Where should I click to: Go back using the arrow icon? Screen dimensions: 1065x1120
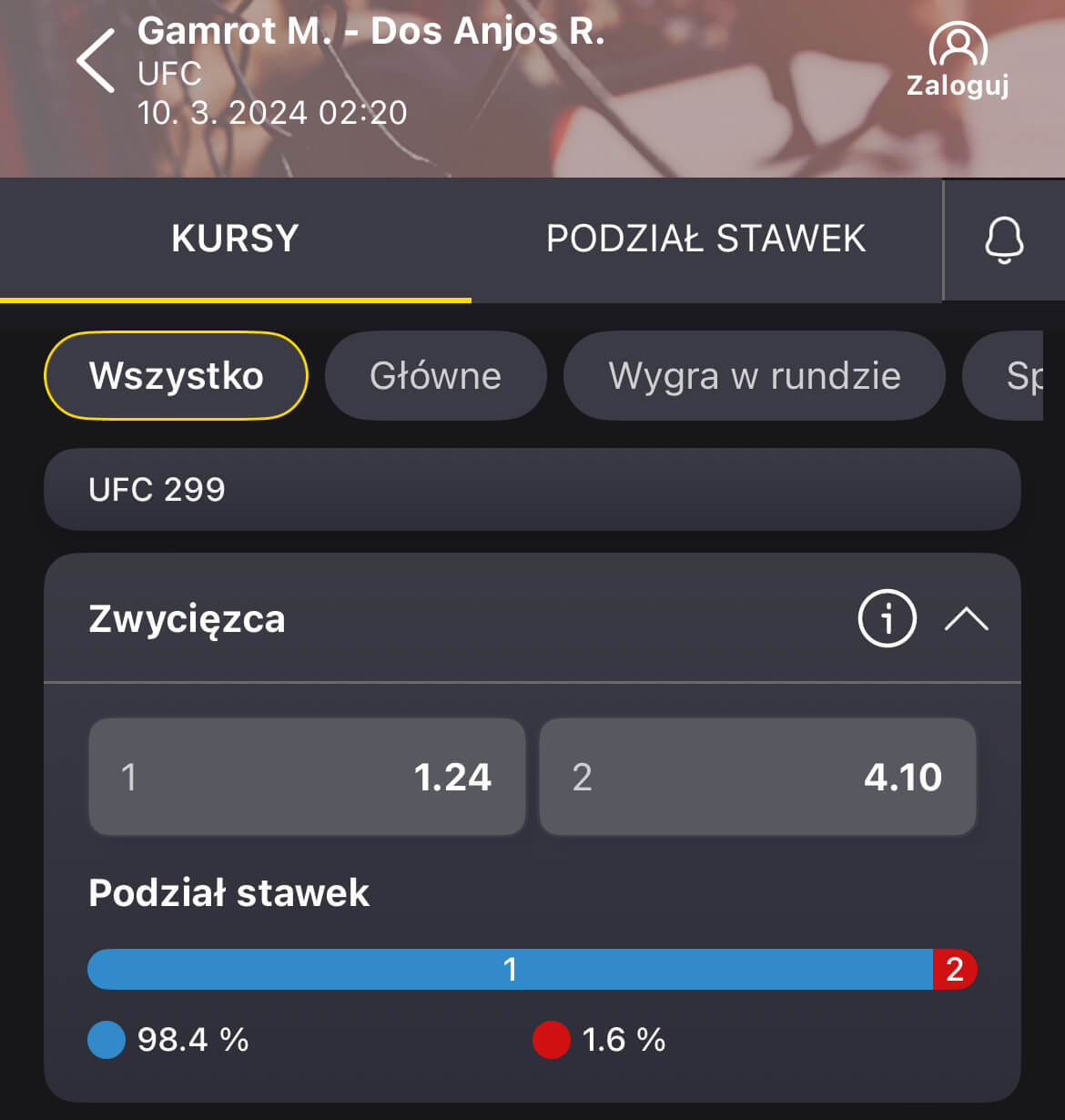[x=96, y=60]
